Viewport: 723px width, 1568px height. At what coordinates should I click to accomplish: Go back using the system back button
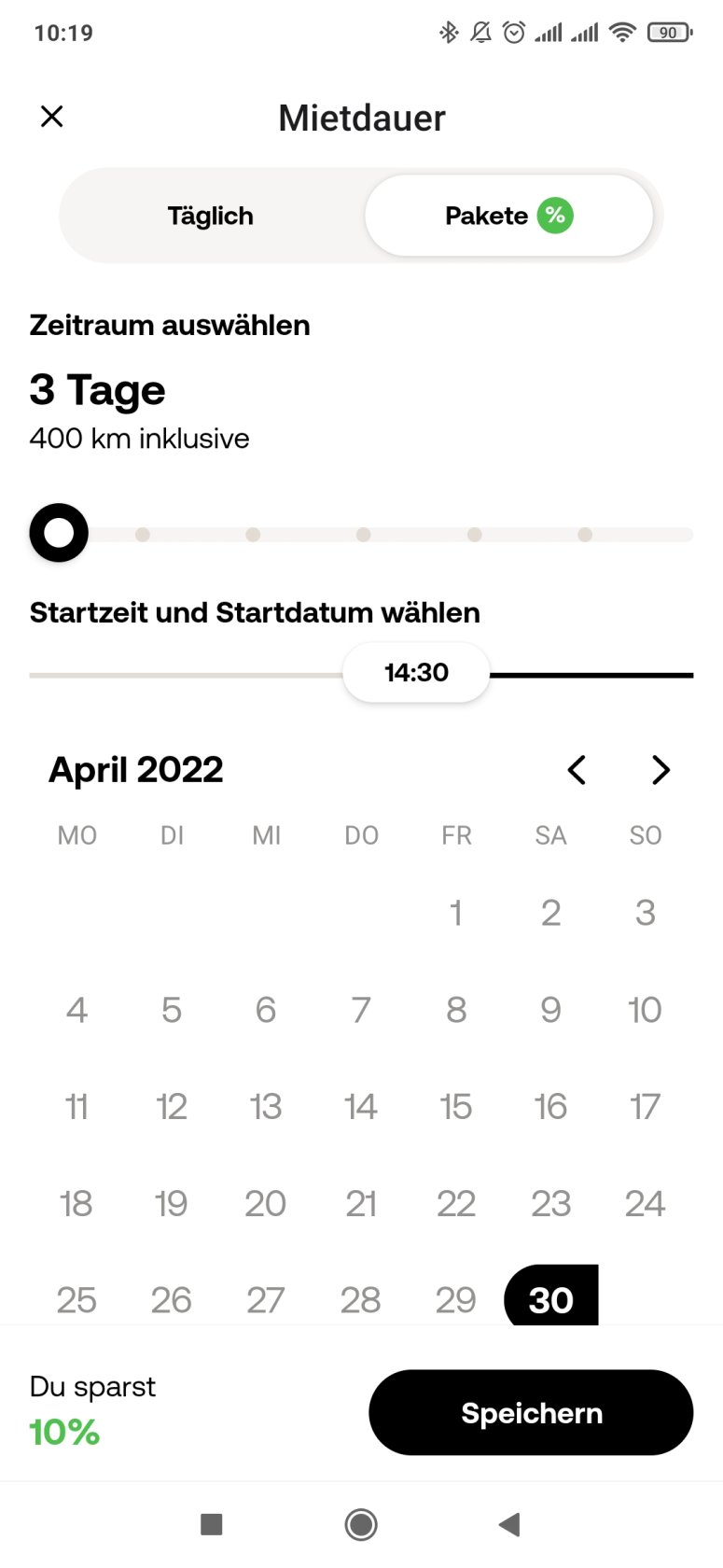[x=509, y=1524]
